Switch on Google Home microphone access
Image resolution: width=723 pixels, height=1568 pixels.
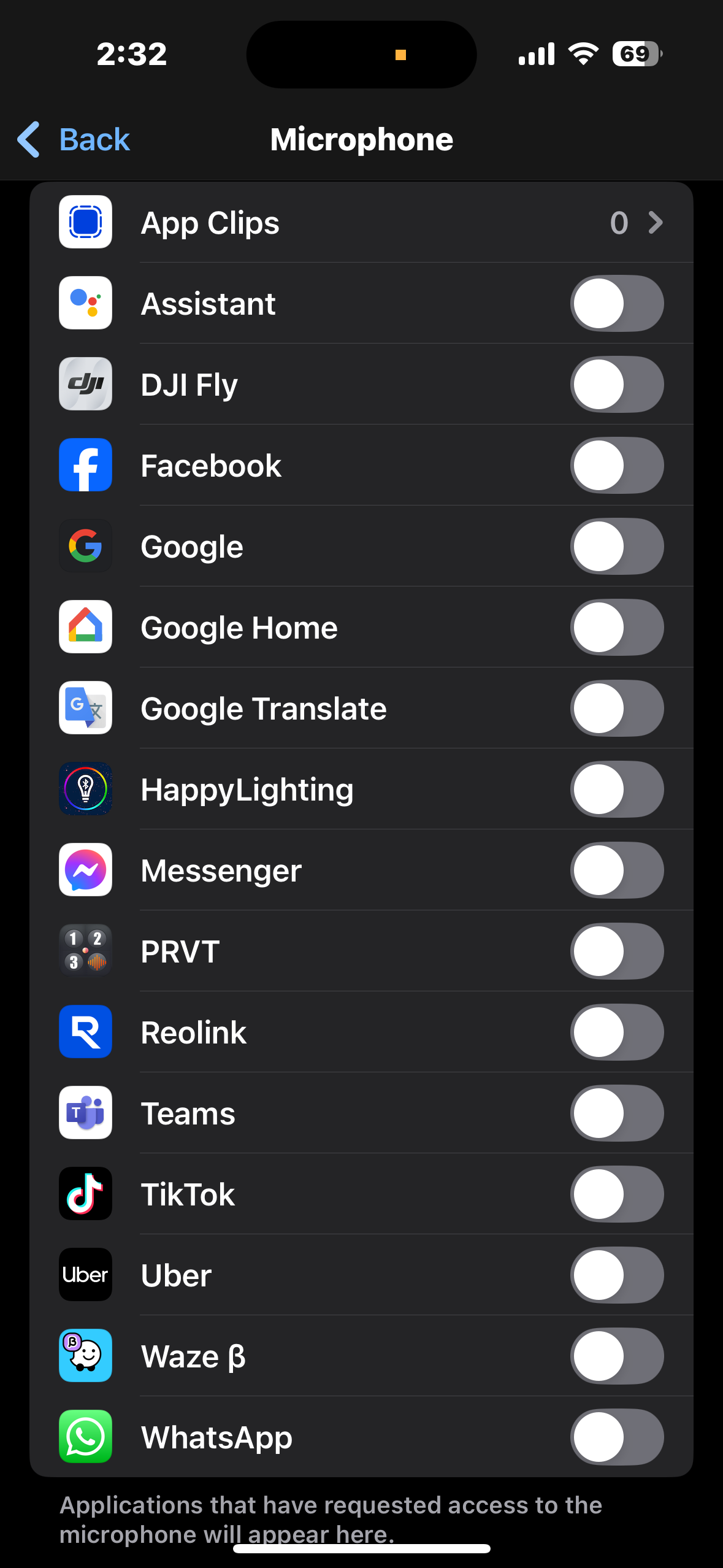tap(616, 628)
